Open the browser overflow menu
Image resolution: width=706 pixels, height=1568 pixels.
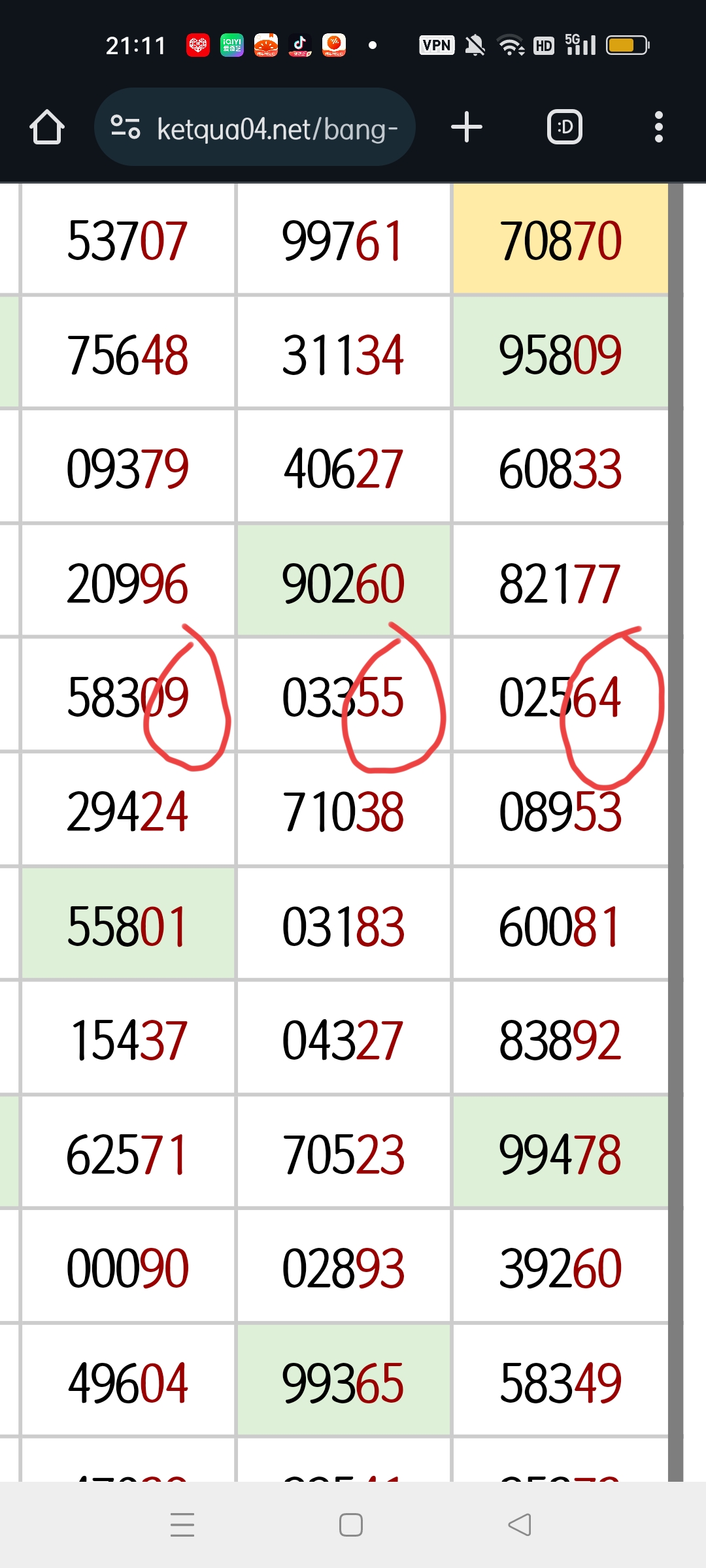[x=659, y=127]
